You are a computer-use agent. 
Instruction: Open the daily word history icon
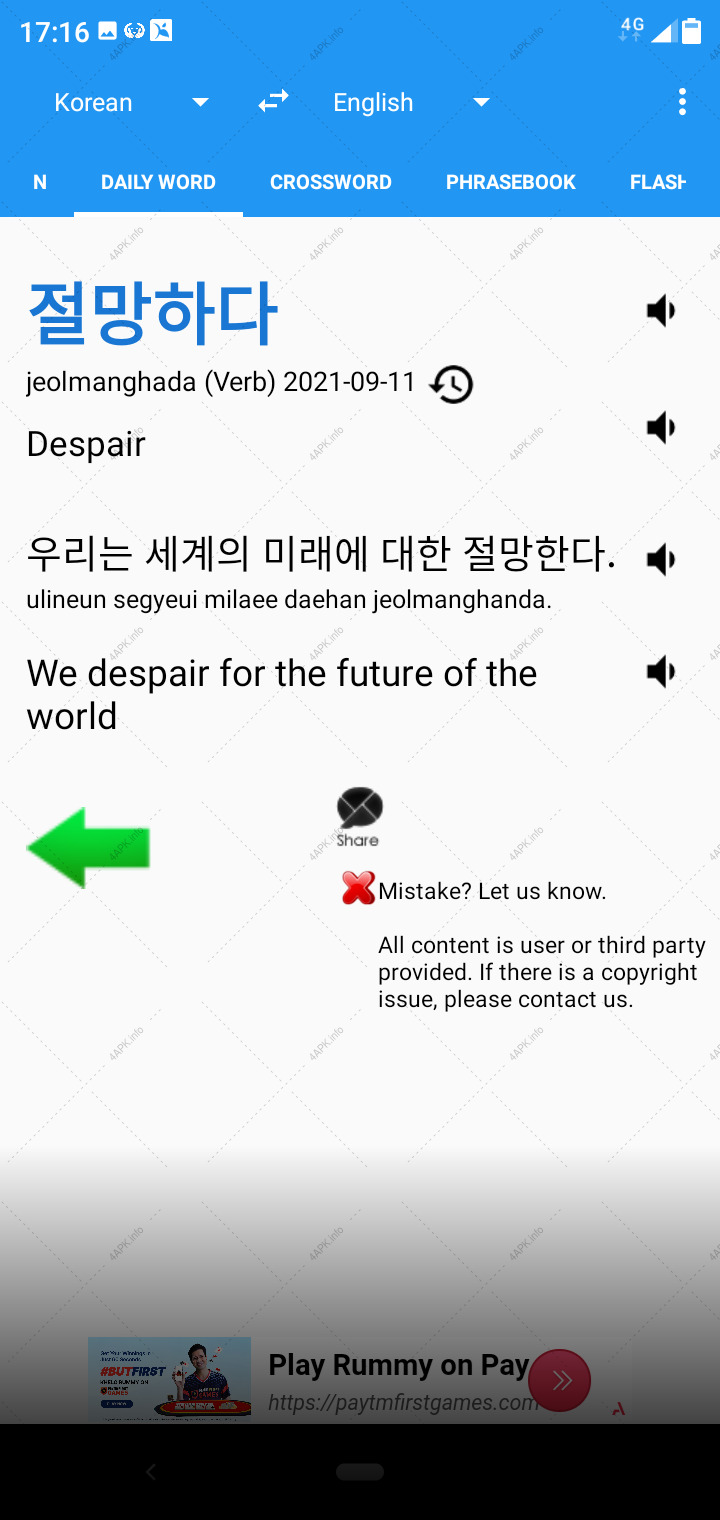(451, 384)
